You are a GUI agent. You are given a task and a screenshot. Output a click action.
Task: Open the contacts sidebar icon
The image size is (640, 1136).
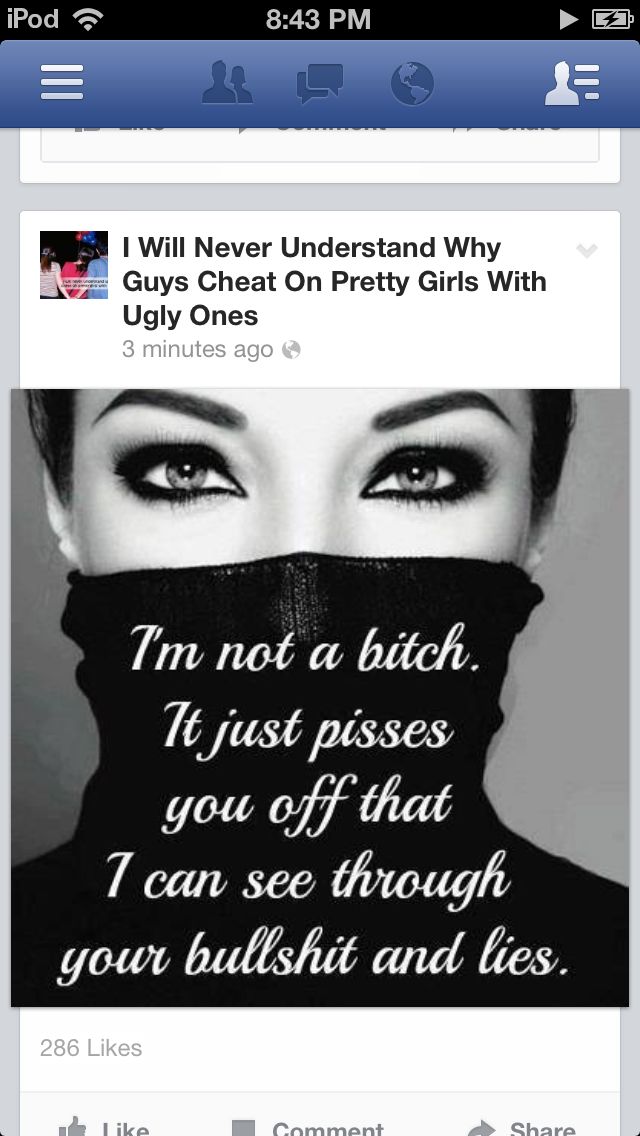click(572, 83)
